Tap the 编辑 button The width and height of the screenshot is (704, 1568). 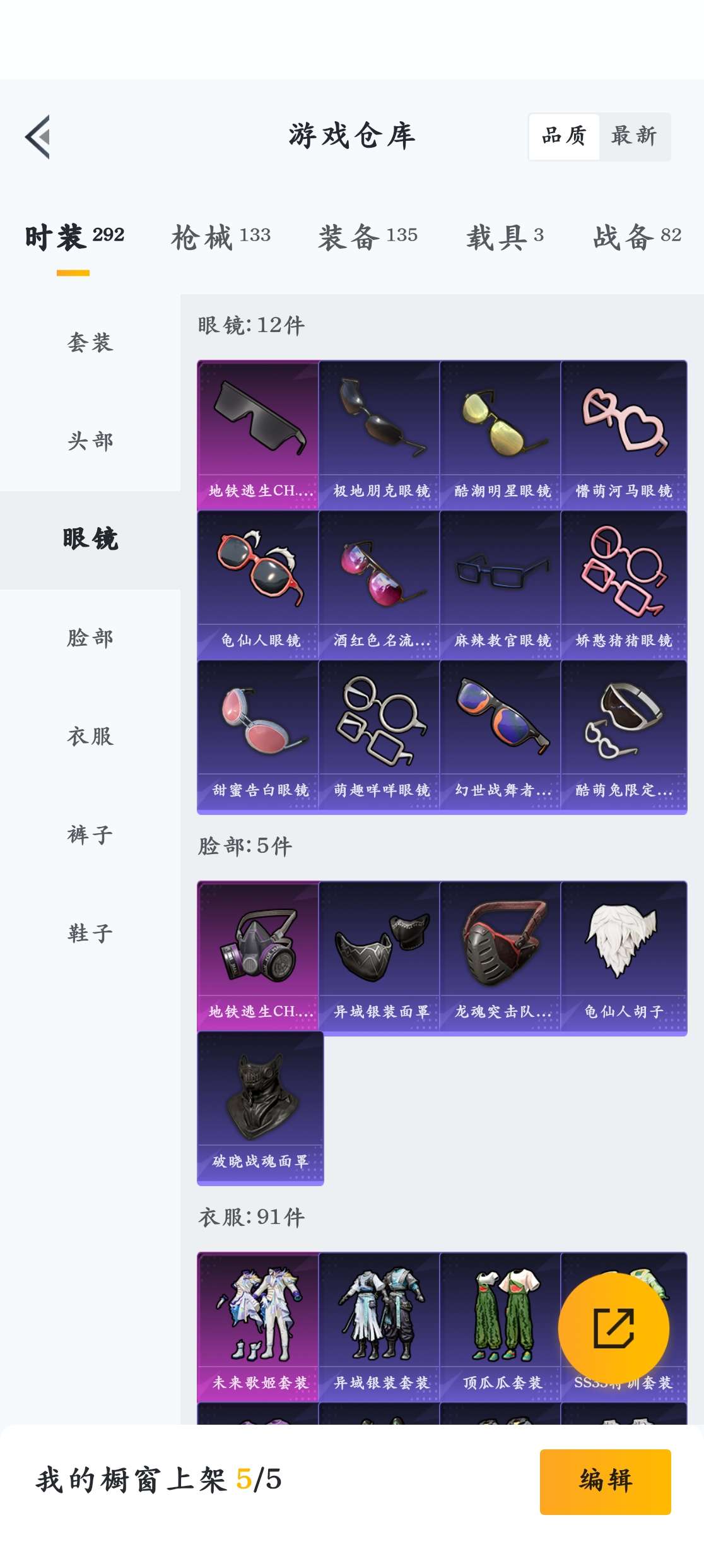tap(605, 1481)
